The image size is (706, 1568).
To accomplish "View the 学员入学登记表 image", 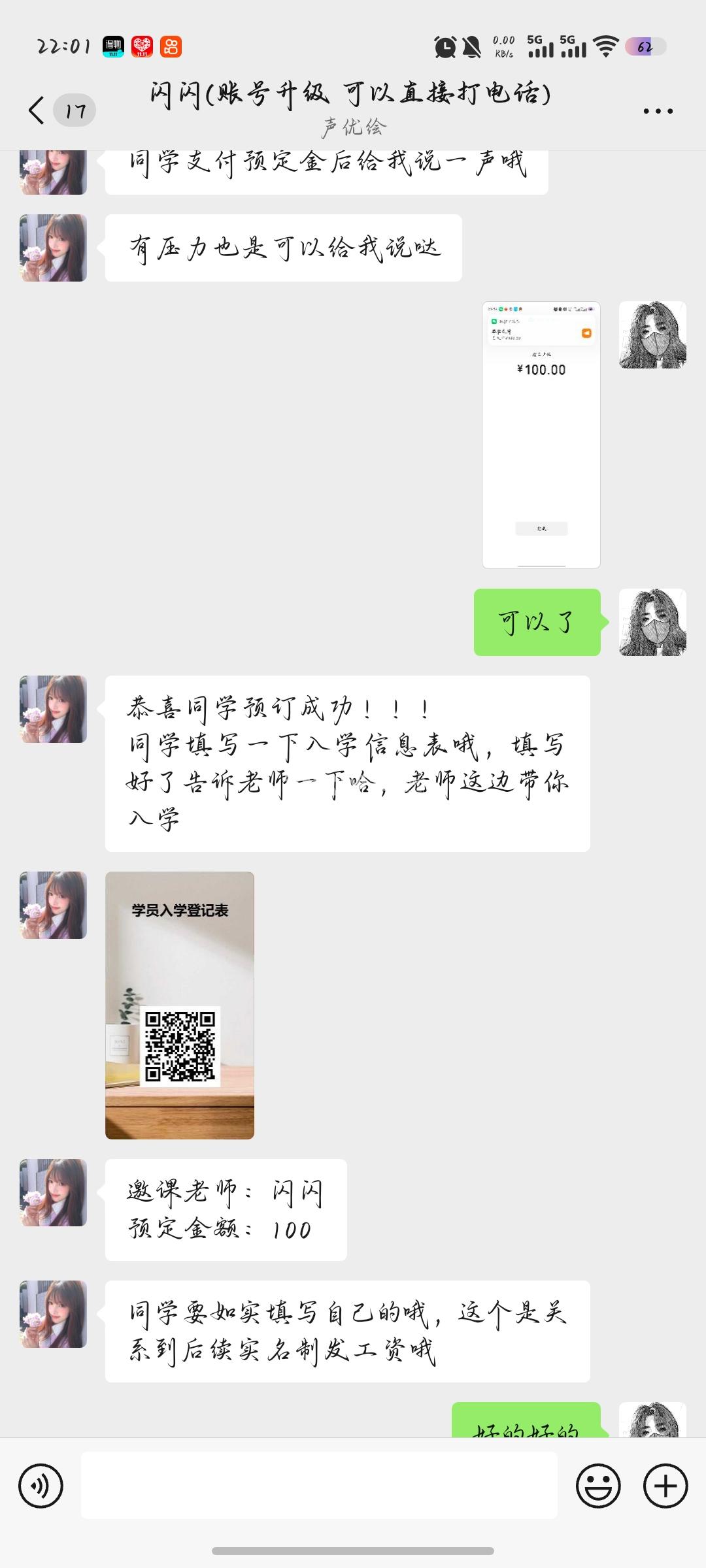I will click(x=180, y=1005).
